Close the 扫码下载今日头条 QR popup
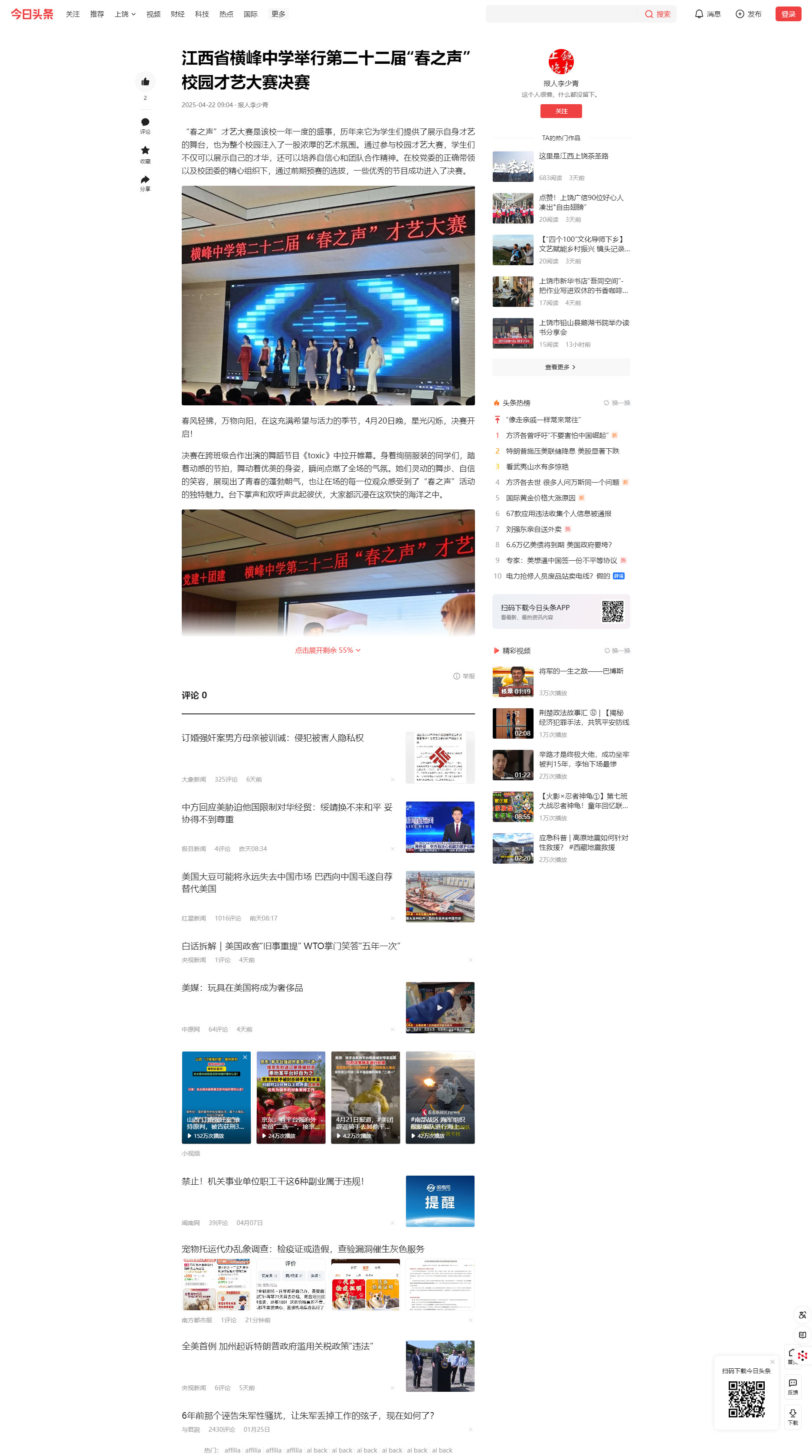The height and width of the screenshot is (1456, 812). click(x=772, y=1361)
